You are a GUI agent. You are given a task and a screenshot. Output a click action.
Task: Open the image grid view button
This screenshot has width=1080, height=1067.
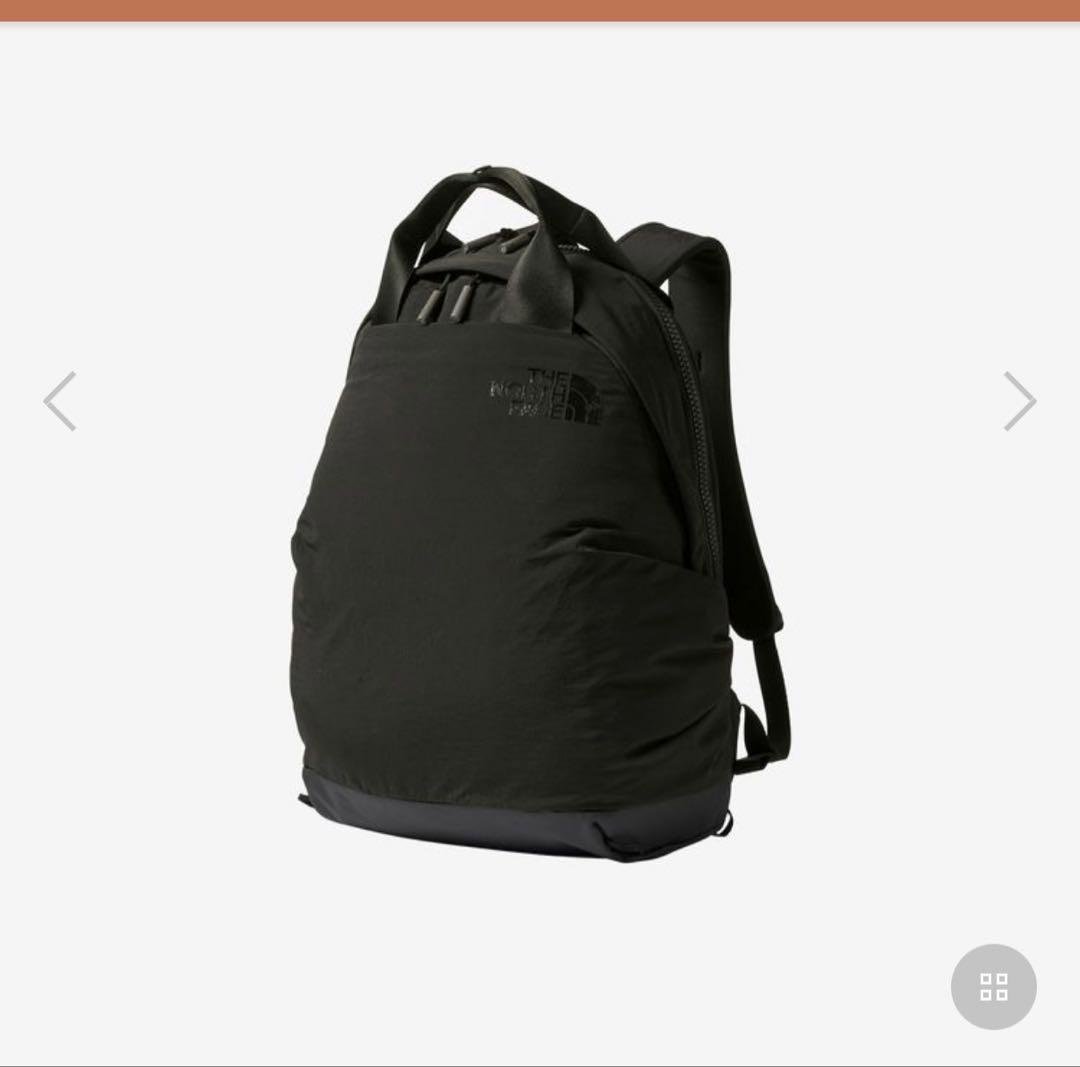coord(993,986)
